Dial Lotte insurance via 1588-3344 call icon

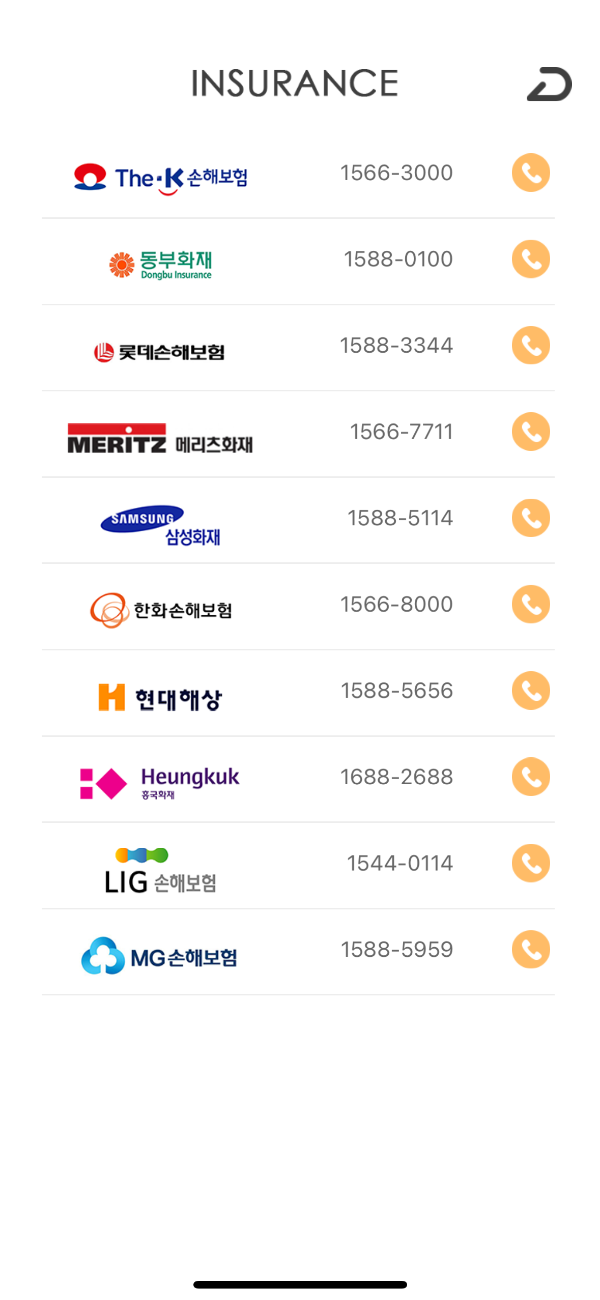[531, 345]
